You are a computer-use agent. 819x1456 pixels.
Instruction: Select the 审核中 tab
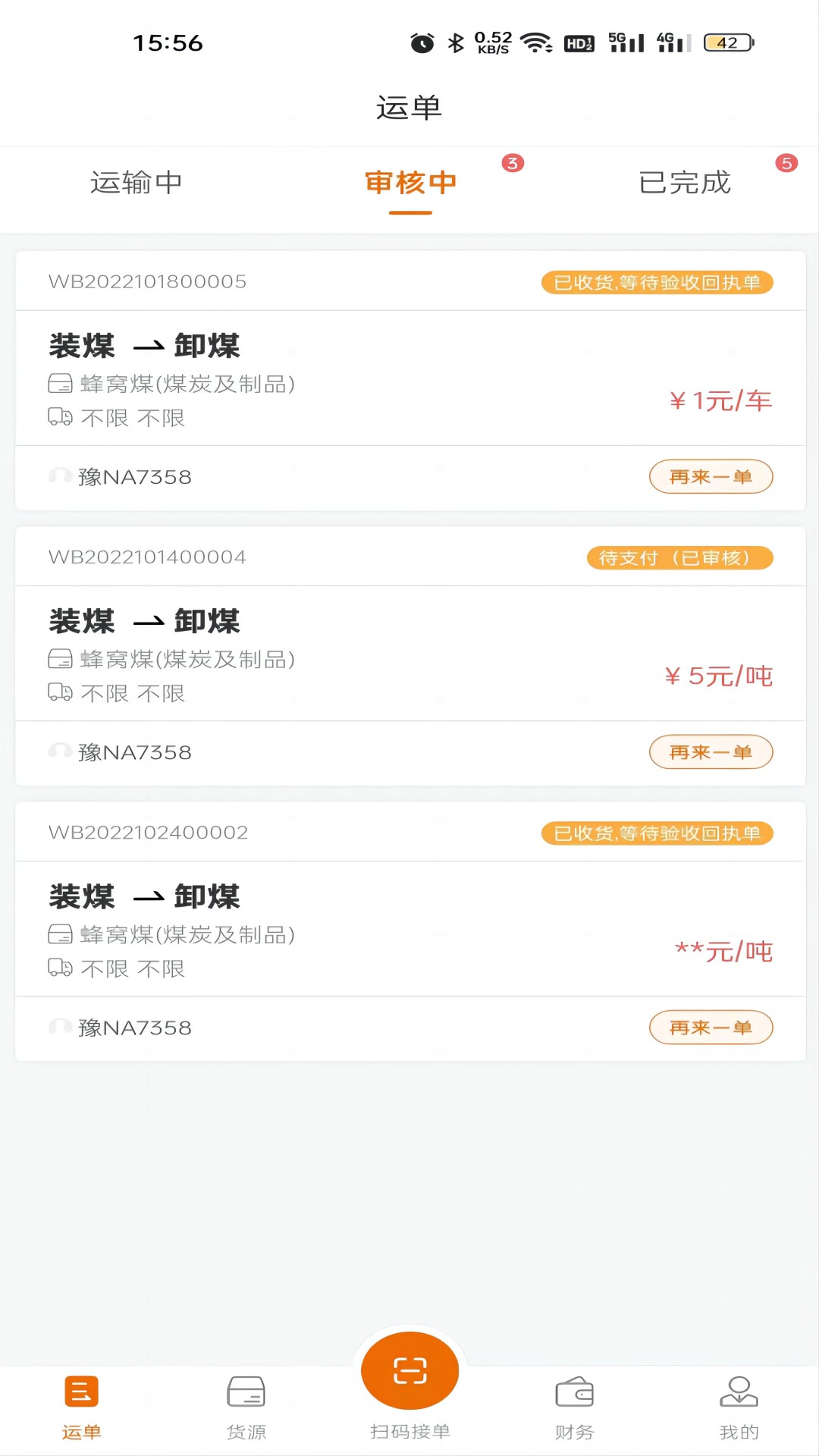pos(410,183)
